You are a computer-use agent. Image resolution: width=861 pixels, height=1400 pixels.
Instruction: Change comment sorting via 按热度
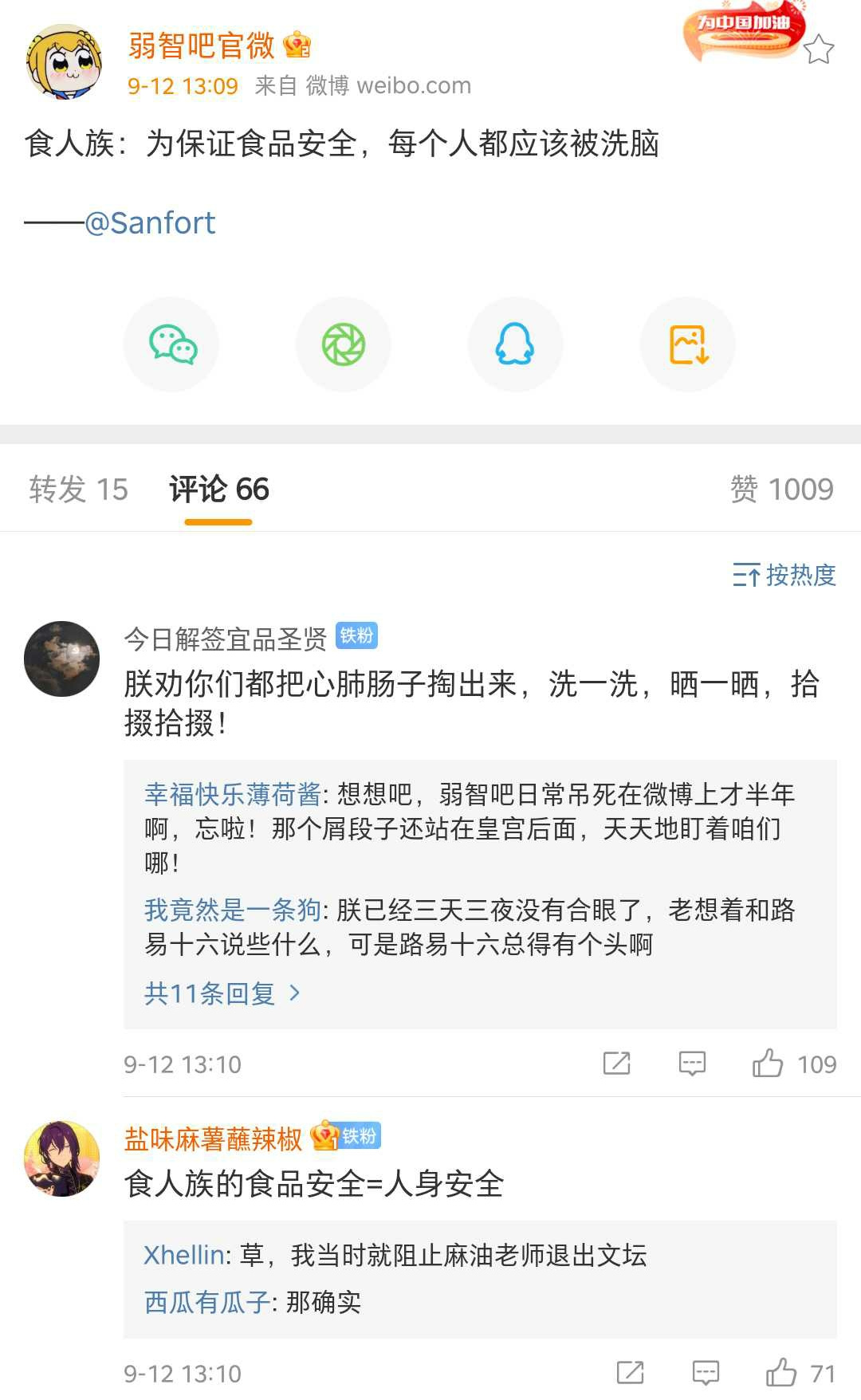(784, 575)
